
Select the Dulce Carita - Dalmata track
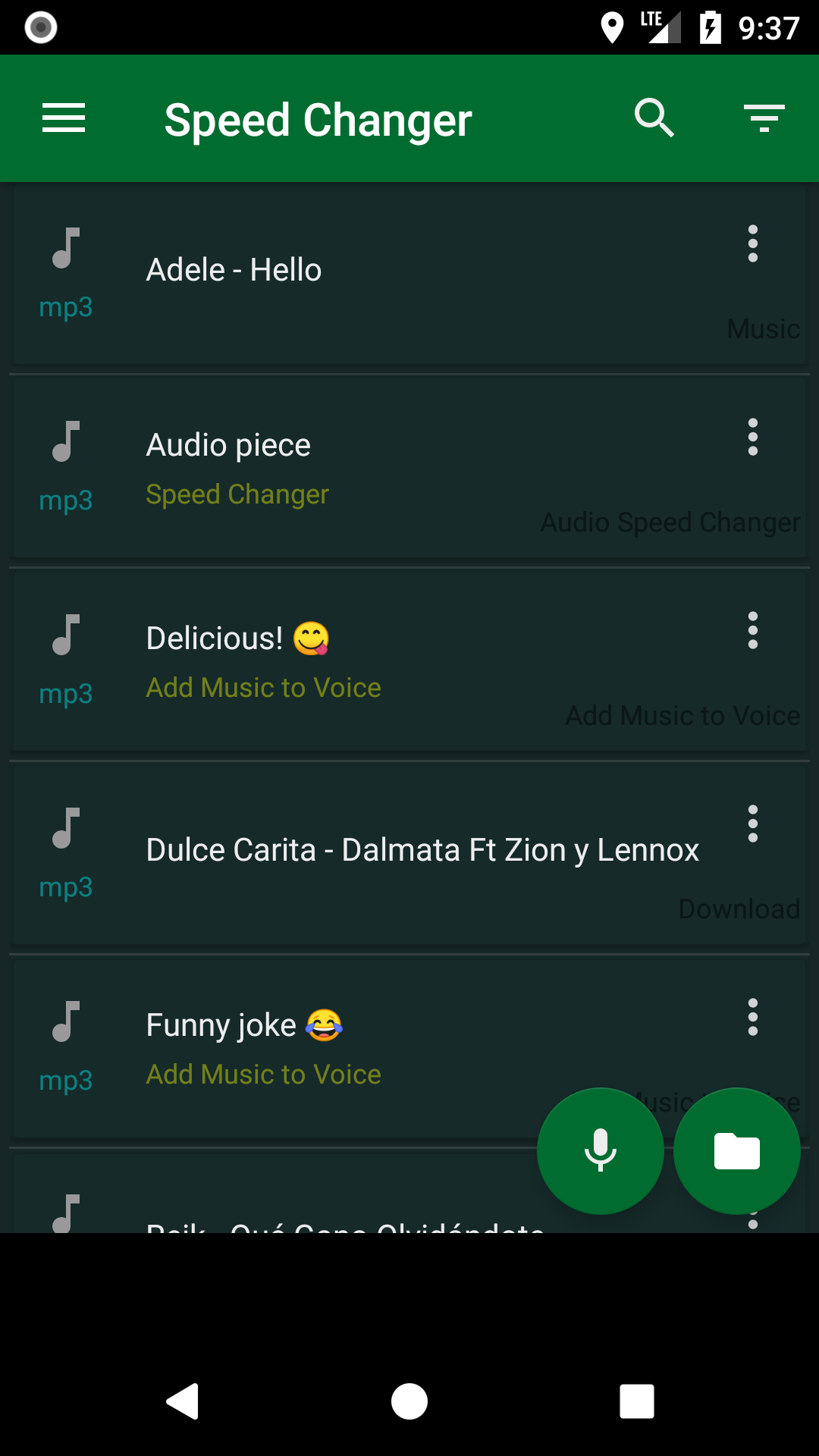click(x=423, y=849)
